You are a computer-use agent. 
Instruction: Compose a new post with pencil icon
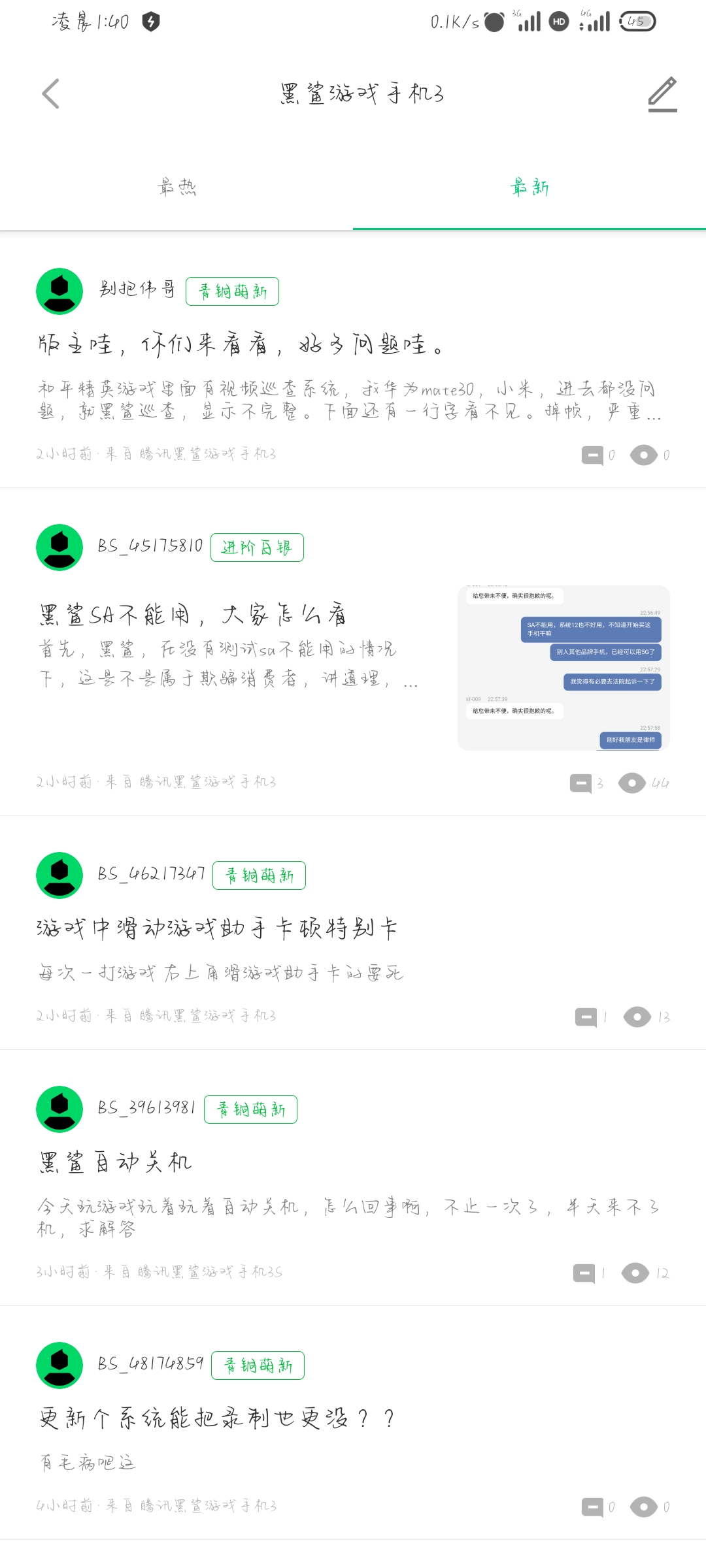point(662,95)
